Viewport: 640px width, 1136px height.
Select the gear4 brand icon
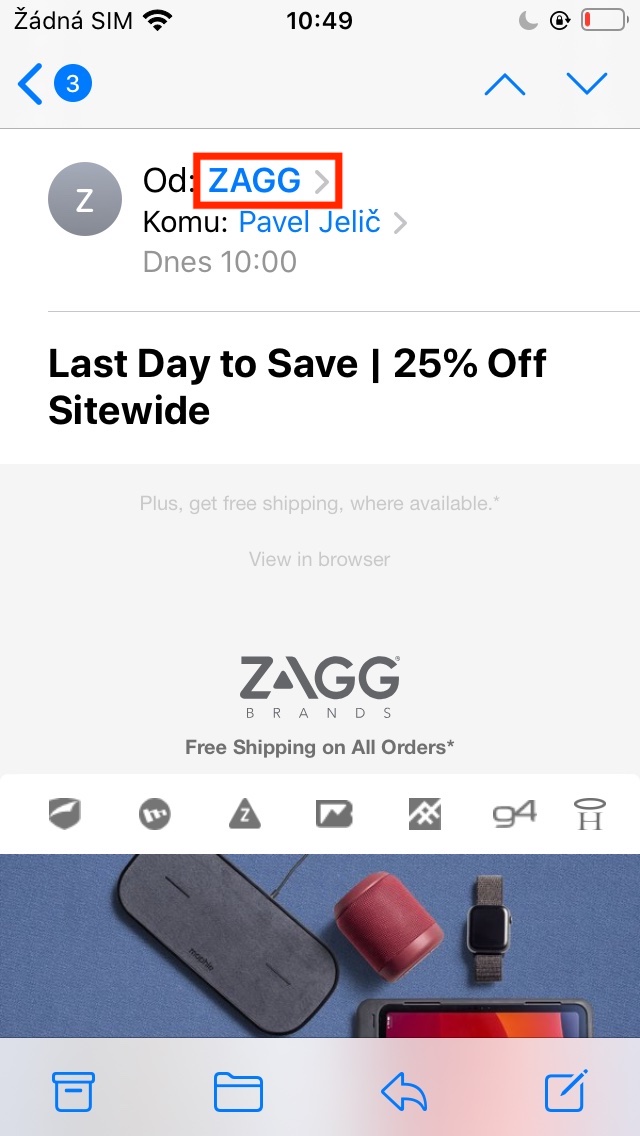click(514, 815)
